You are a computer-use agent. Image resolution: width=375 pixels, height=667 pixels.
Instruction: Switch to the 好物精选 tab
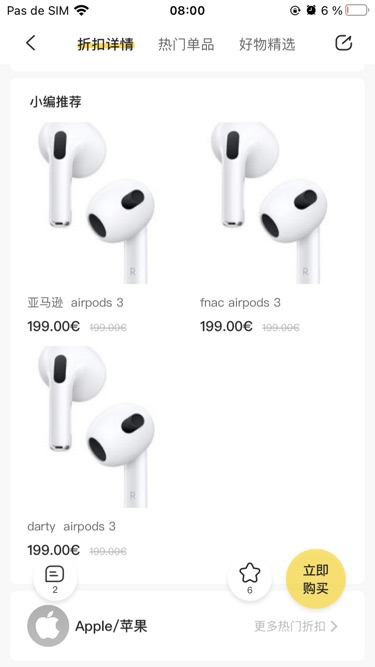tap(267, 44)
